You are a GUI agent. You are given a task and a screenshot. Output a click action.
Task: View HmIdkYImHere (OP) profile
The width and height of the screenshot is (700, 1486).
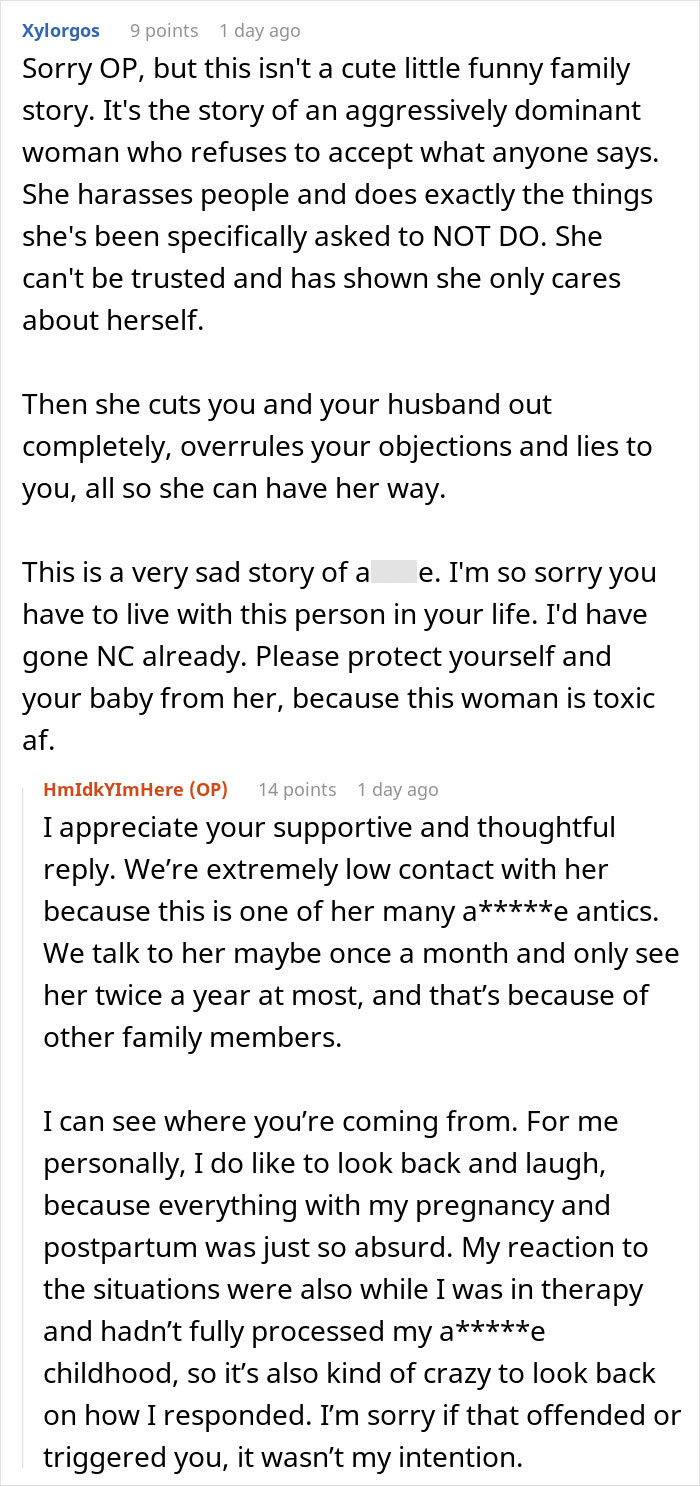136,789
